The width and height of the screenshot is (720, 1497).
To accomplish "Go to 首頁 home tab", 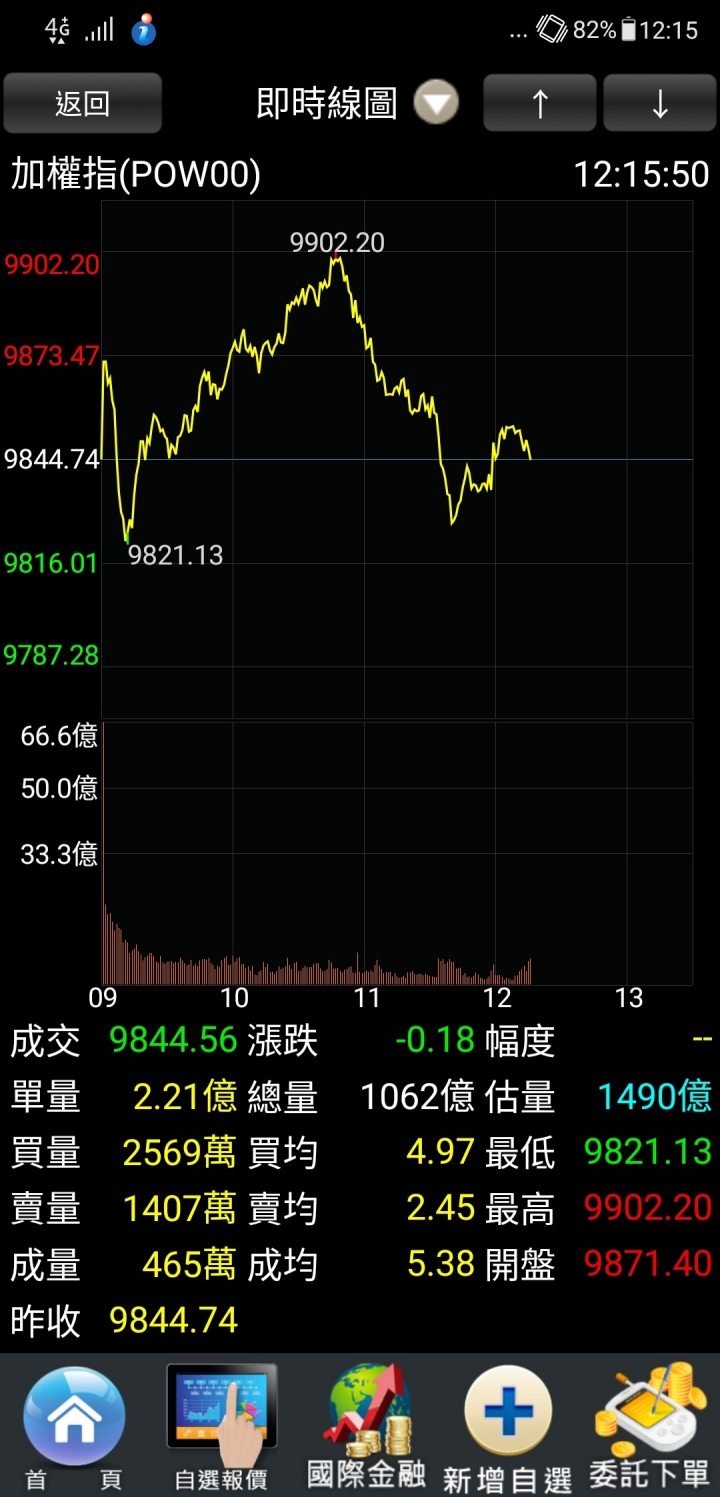I will pos(74,1427).
